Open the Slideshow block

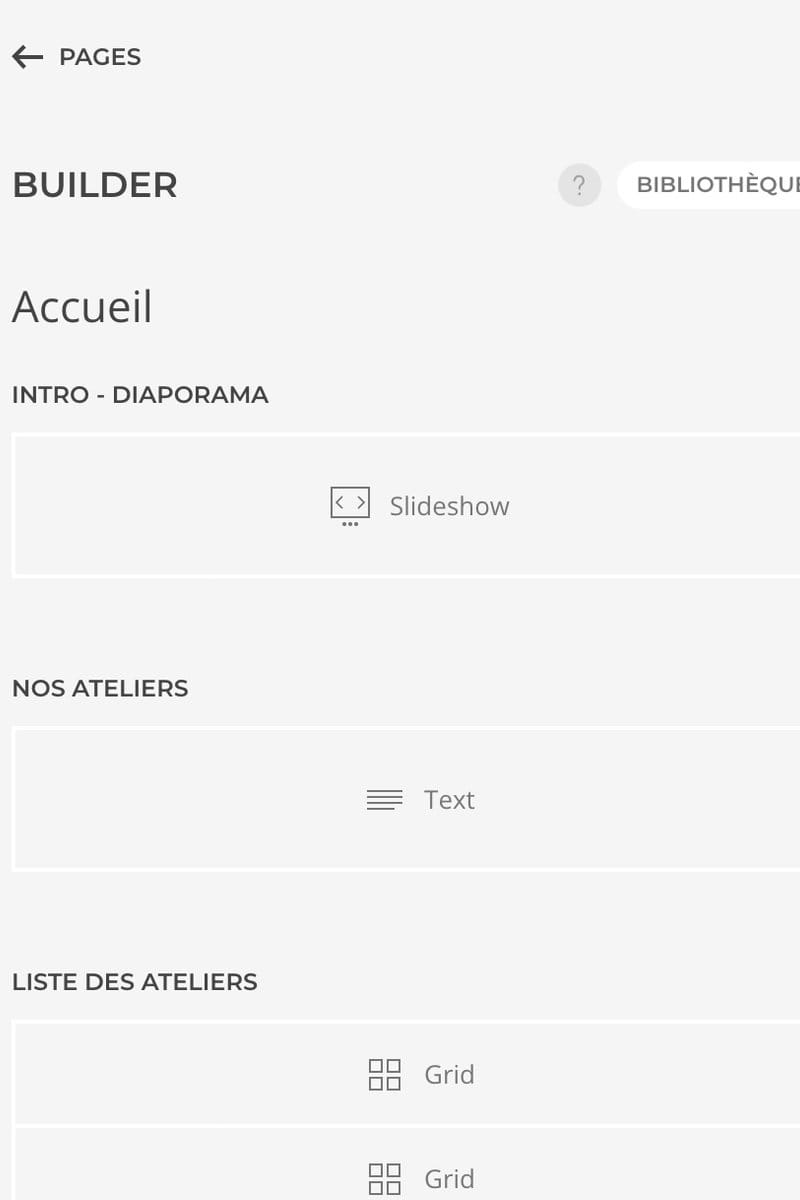420,506
